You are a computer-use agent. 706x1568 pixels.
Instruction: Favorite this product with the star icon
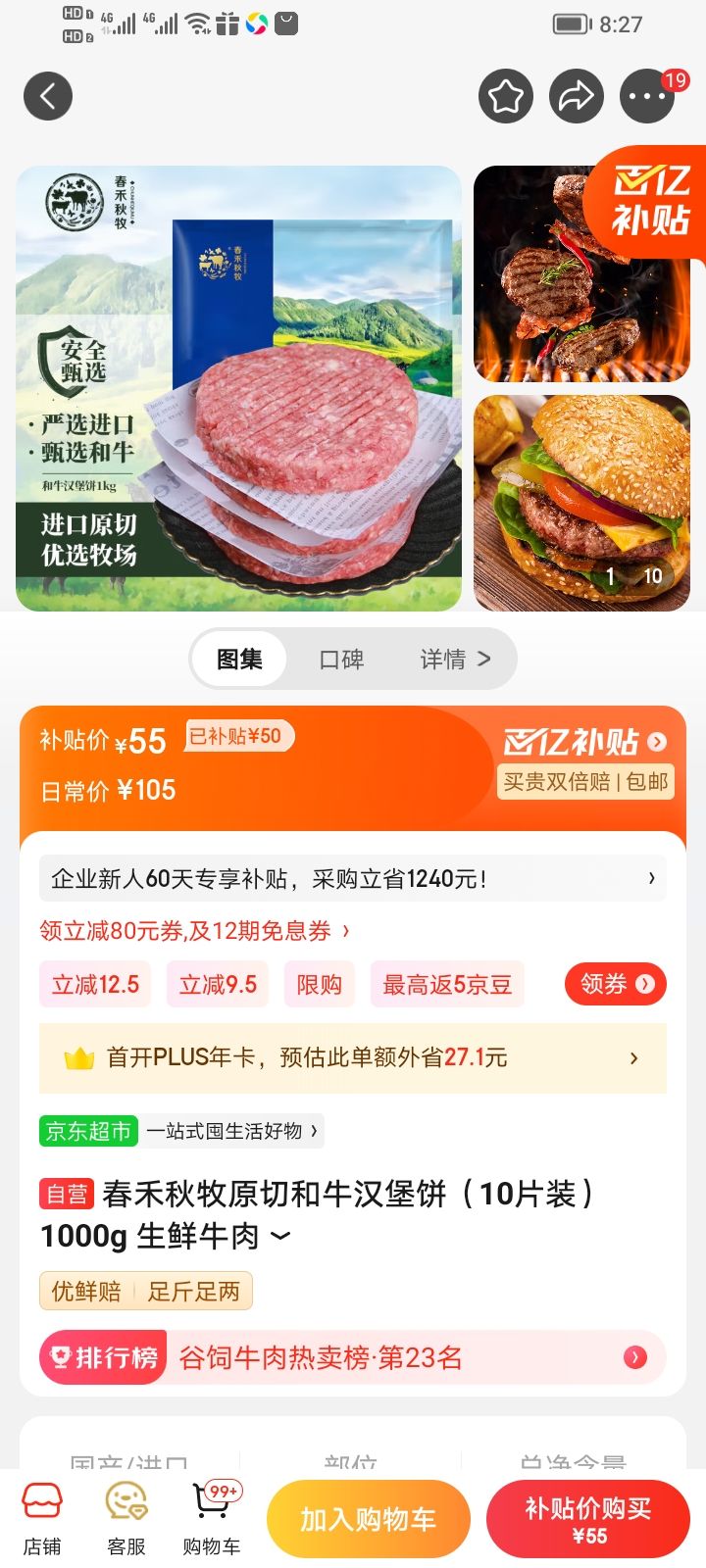pos(506,96)
